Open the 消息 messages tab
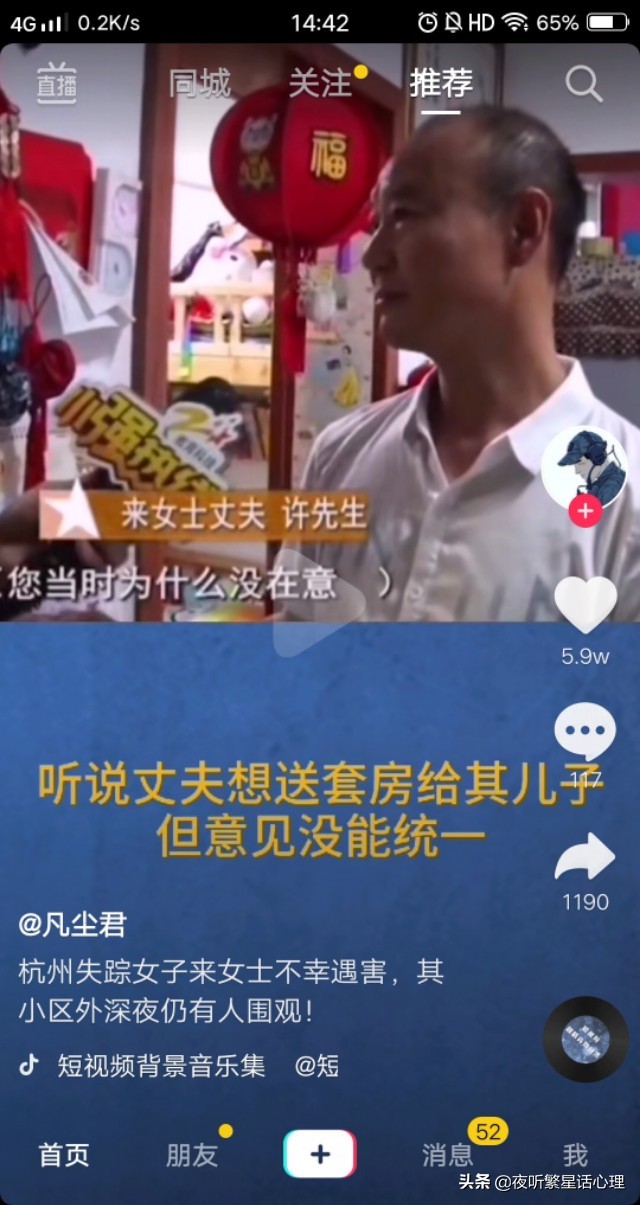640x1205 pixels. 448,1155
